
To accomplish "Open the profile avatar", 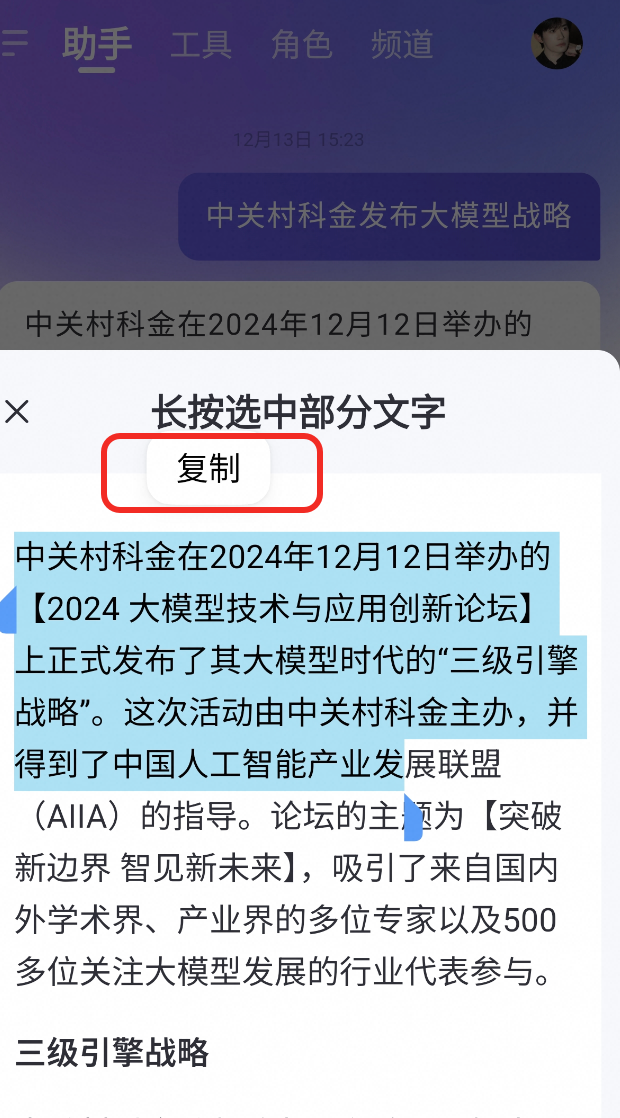I will click(557, 44).
